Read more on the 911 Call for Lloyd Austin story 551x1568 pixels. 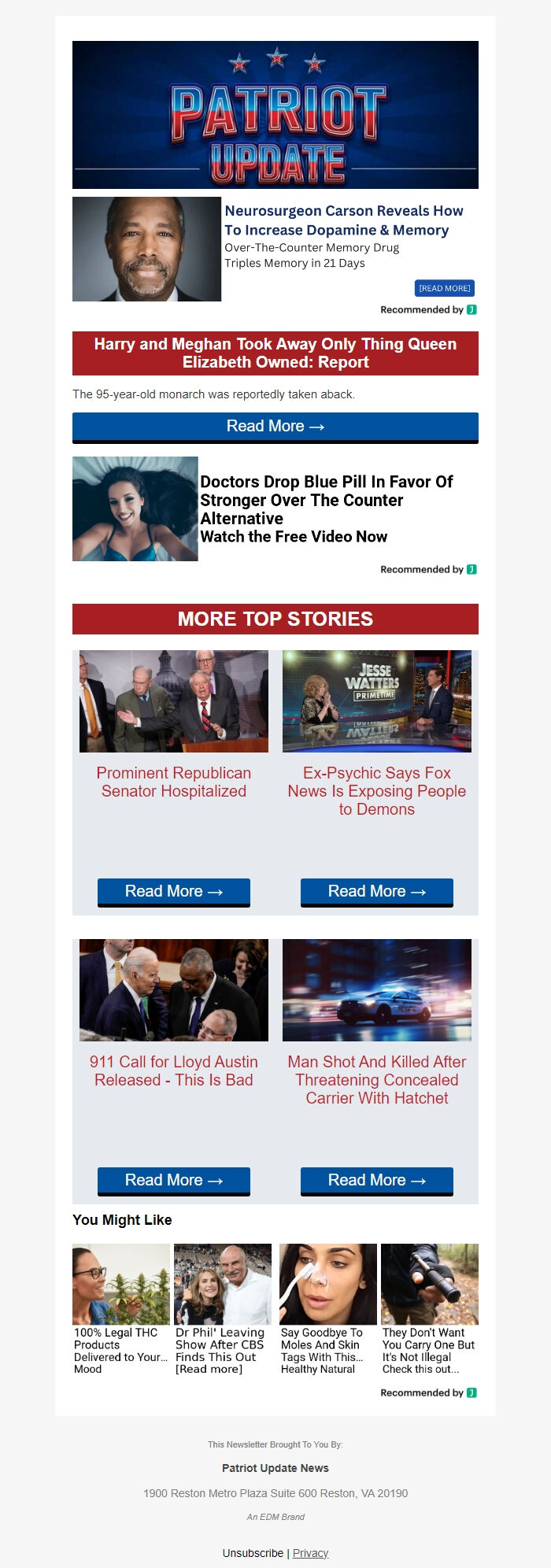[173, 1181]
